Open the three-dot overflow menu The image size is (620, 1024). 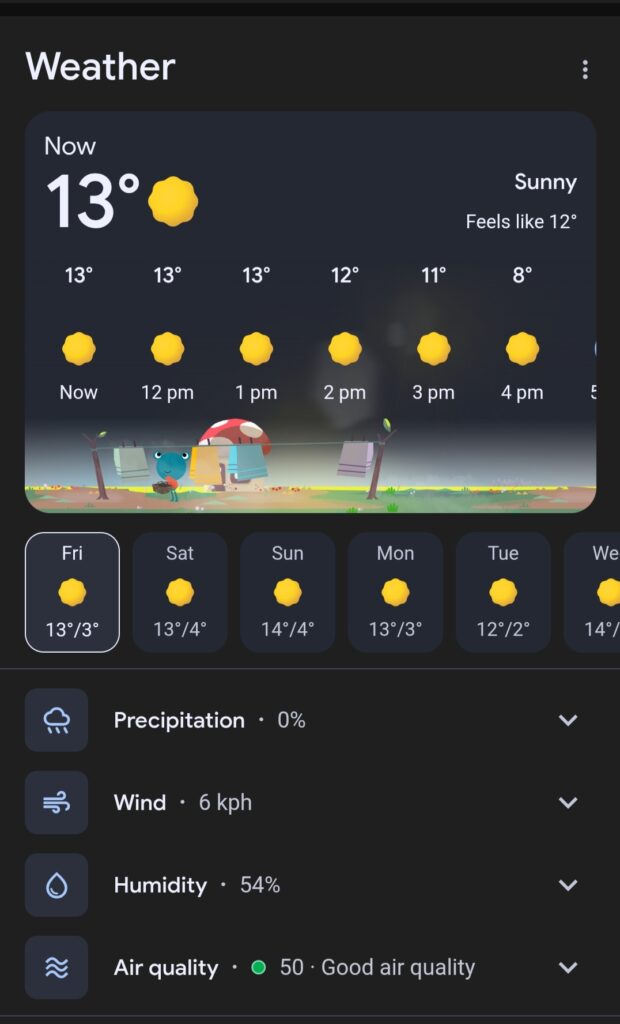(x=585, y=70)
